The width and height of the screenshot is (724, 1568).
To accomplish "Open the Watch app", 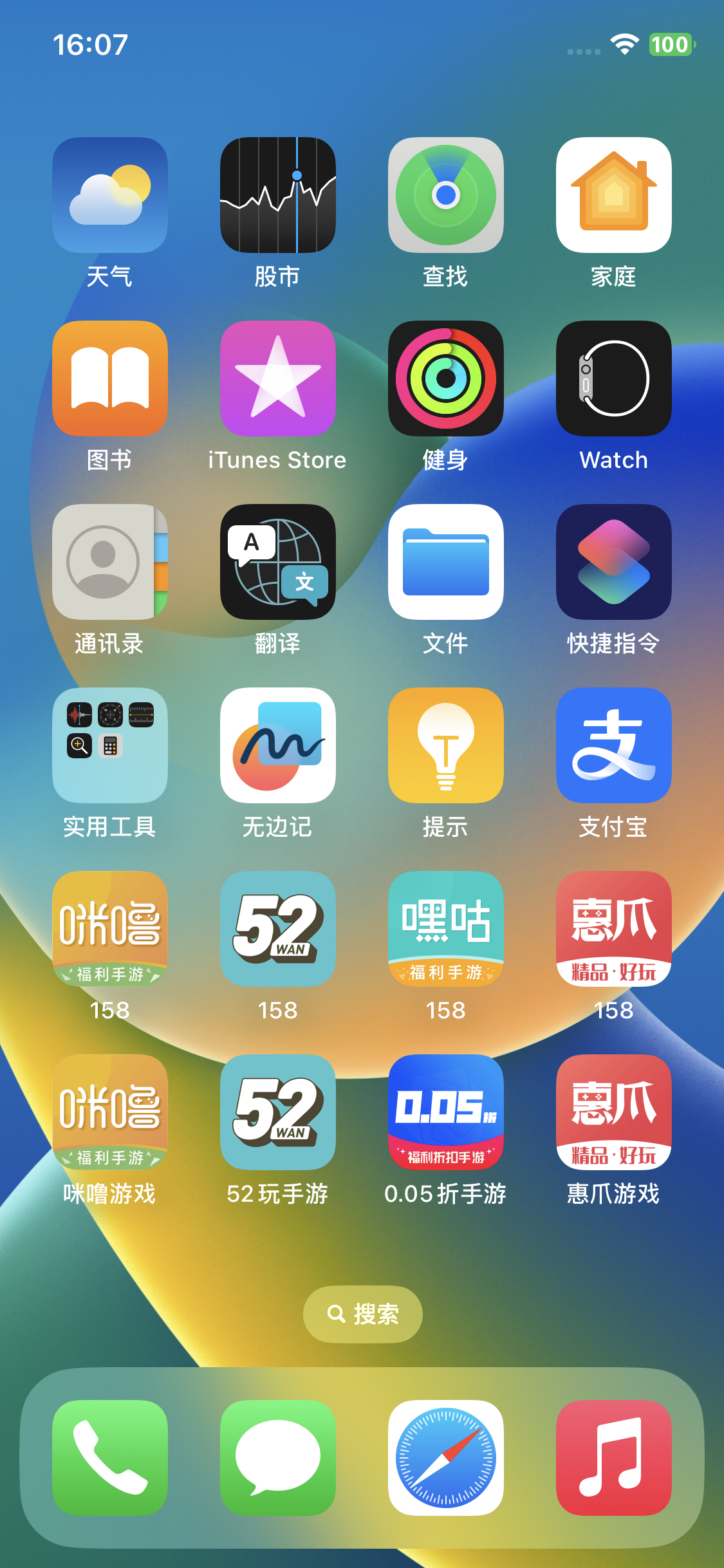I will (x=613, y=378).
